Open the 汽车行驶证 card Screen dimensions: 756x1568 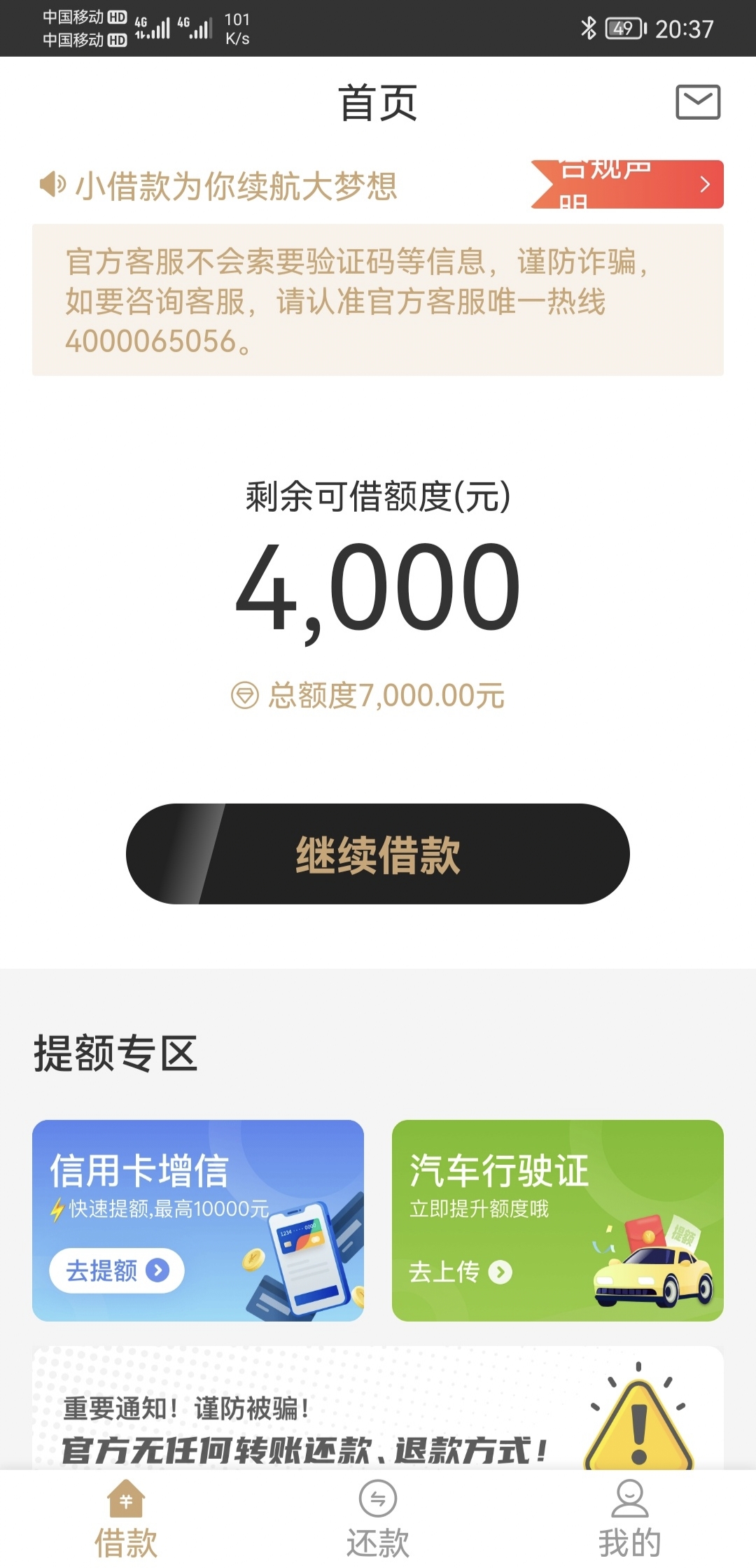click(x=558, y=1221)
